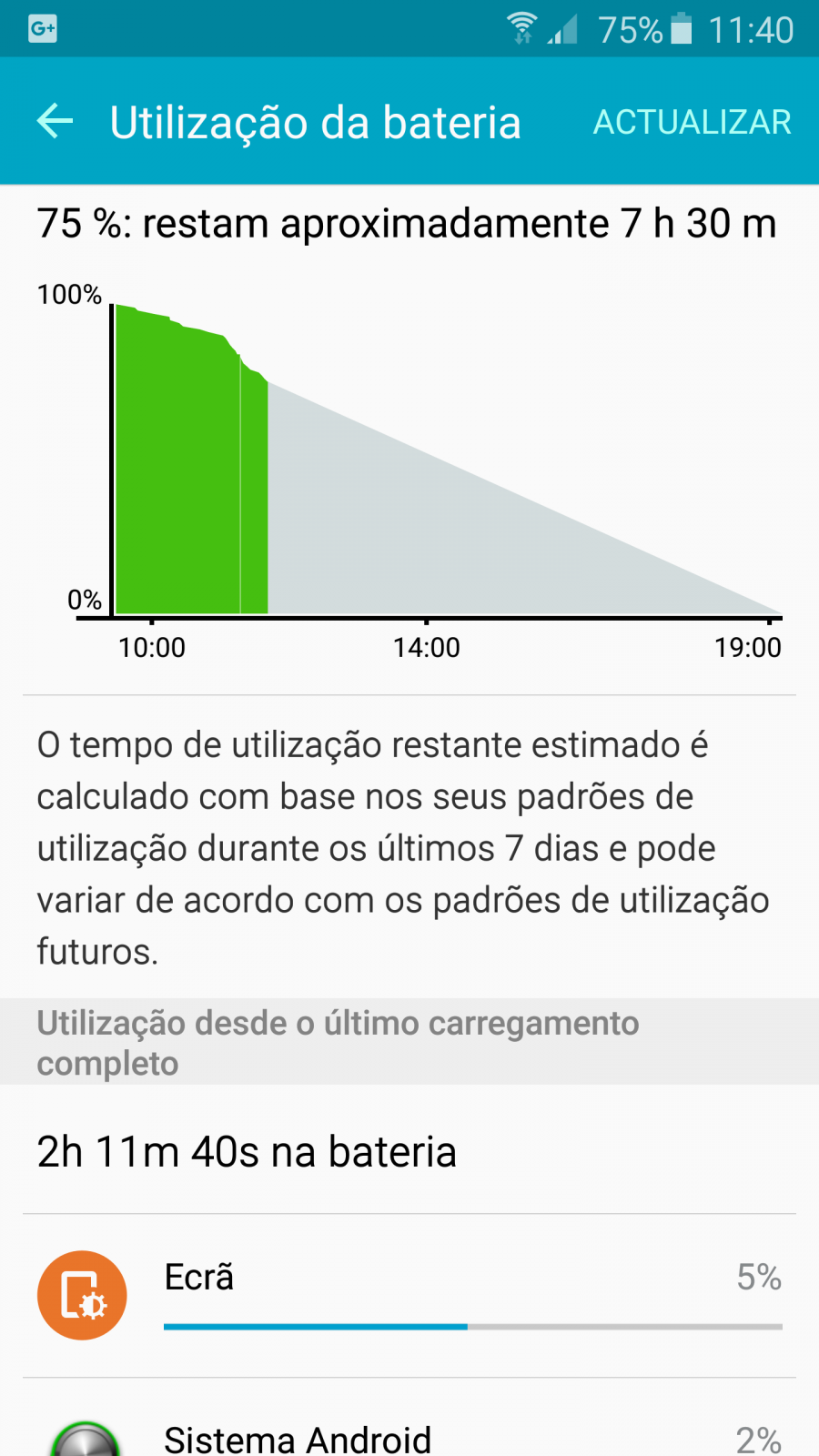819x1456 pixels.
Task: Go back using the top-left arrow
Action: pyautogui.click(x=55, y=121)
